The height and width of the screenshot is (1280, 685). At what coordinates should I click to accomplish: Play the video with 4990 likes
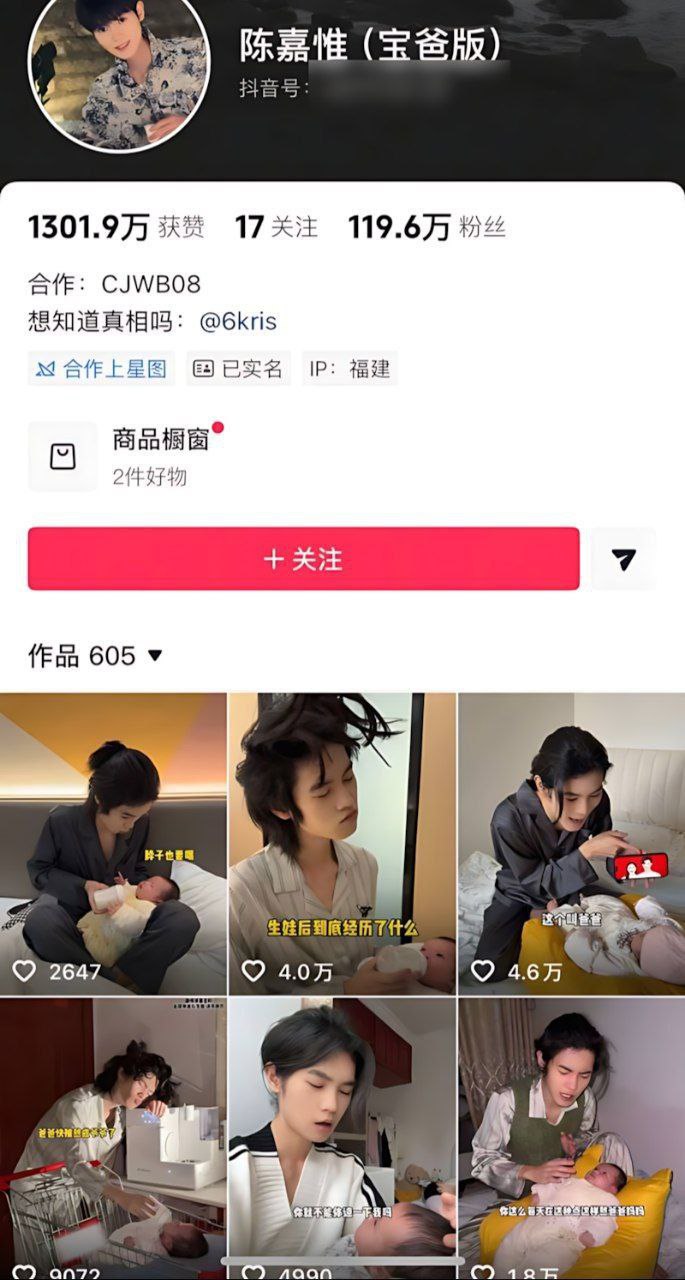tap(342, 1135)
